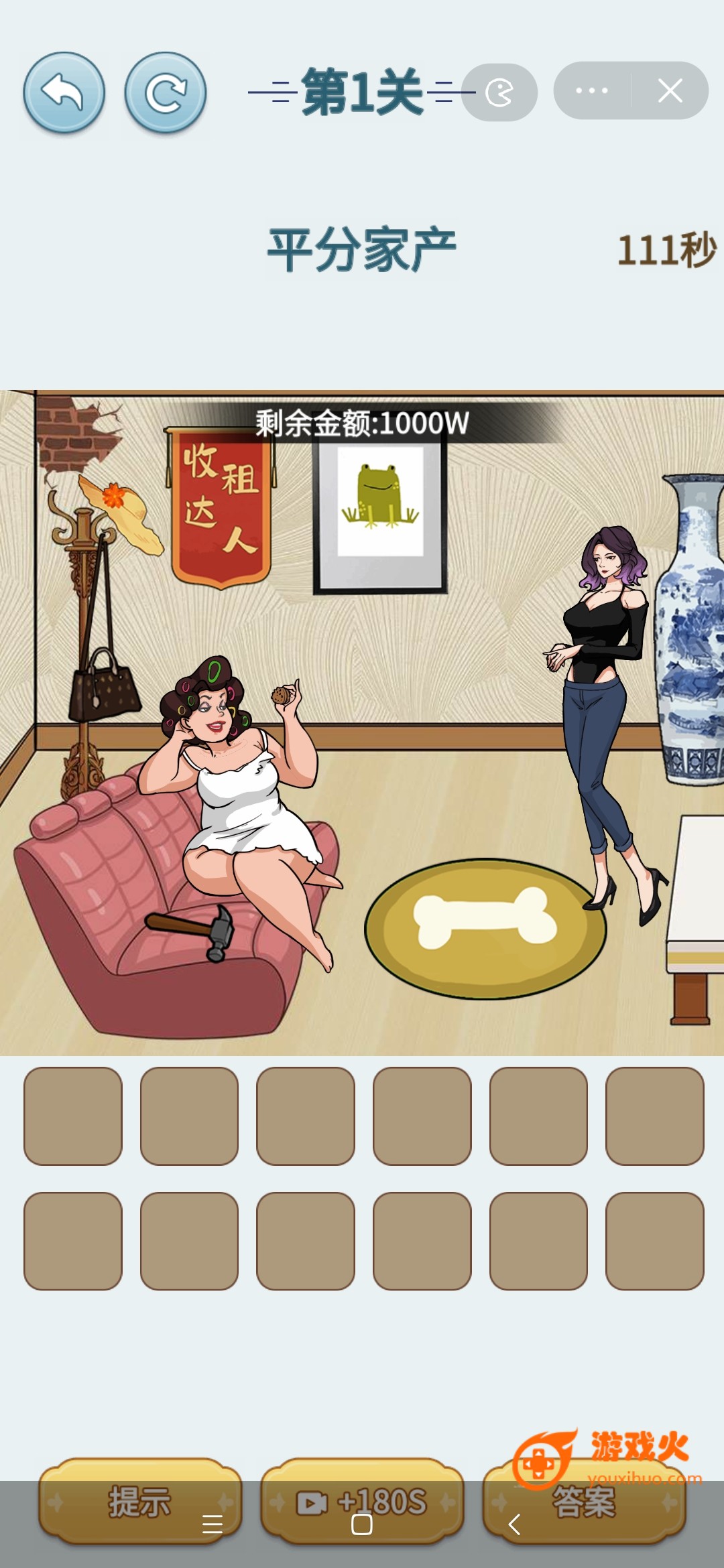Watch an ad for +180S
Image resolution: width=724 pixels, height=1568 pixels.
coord(362,1501)
